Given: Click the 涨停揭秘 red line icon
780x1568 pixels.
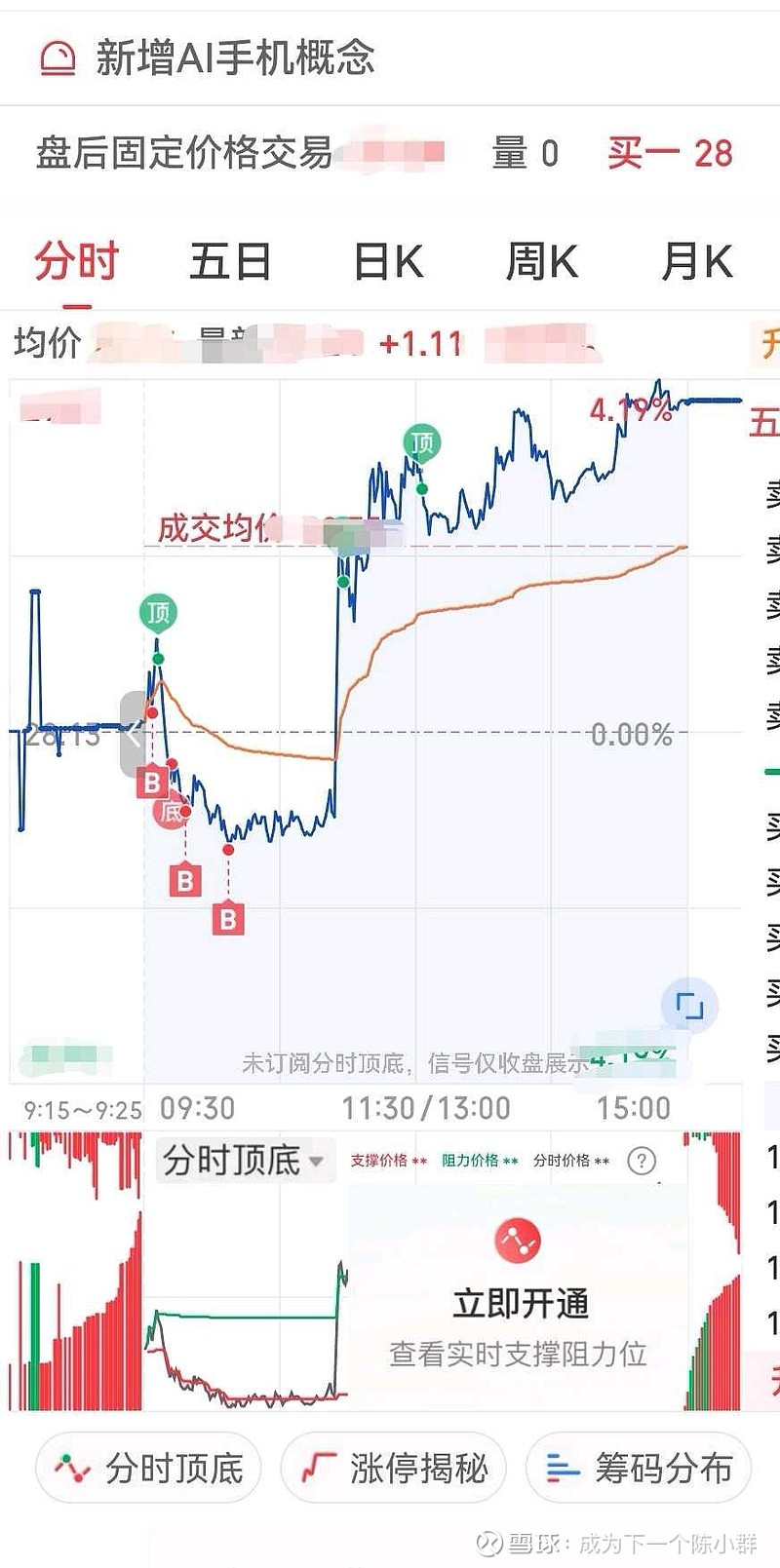Looking at the screenshot, I should tap(319, 1467).
